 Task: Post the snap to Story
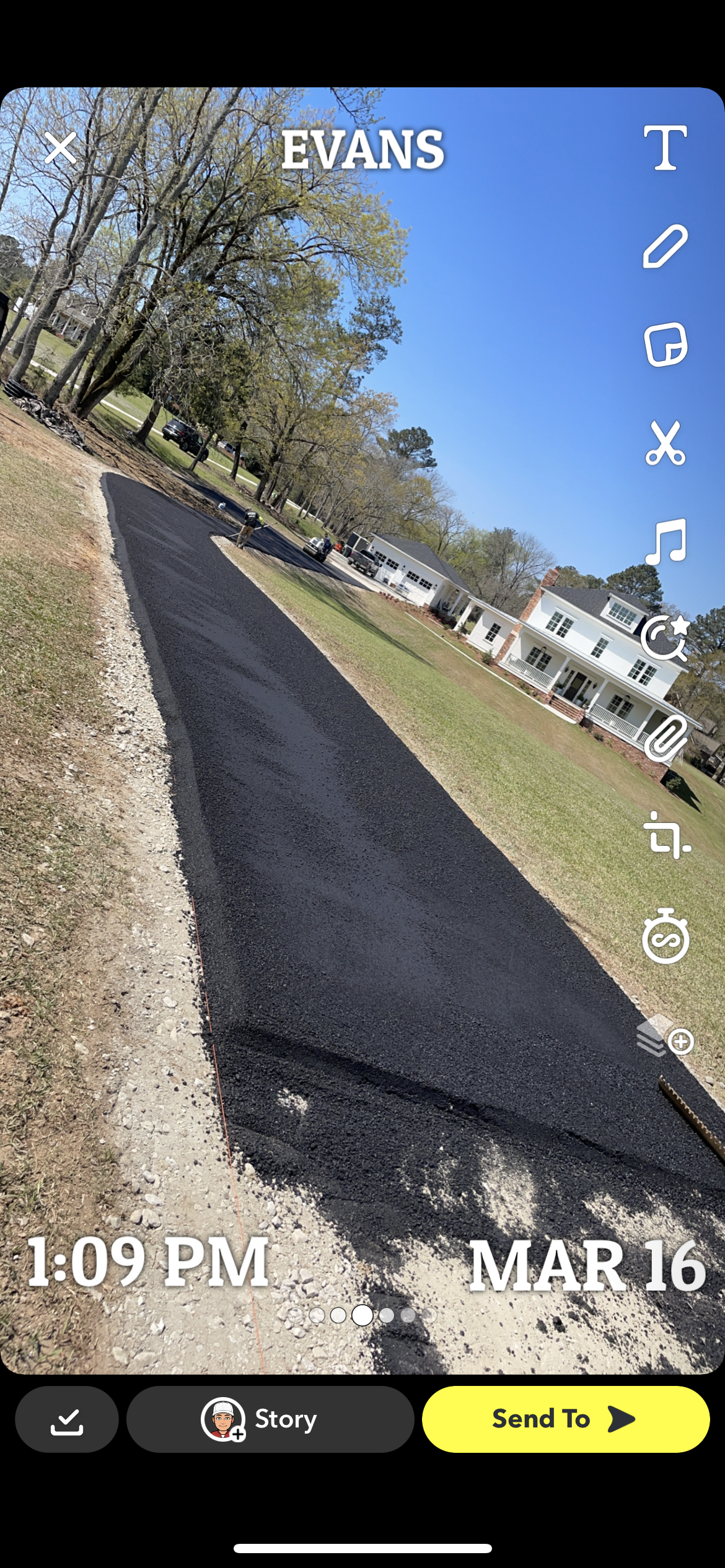pos(270,1419)
